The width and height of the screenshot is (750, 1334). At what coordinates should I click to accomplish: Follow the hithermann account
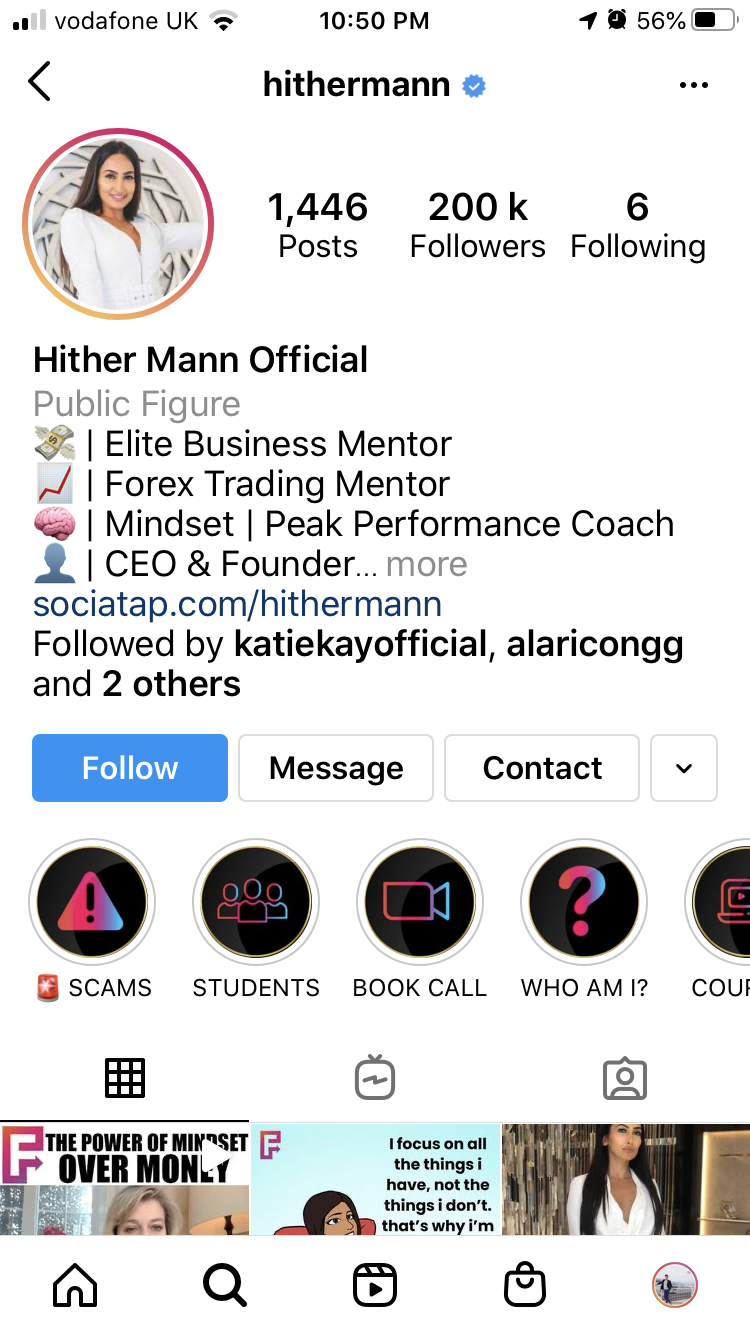point(130,768)
